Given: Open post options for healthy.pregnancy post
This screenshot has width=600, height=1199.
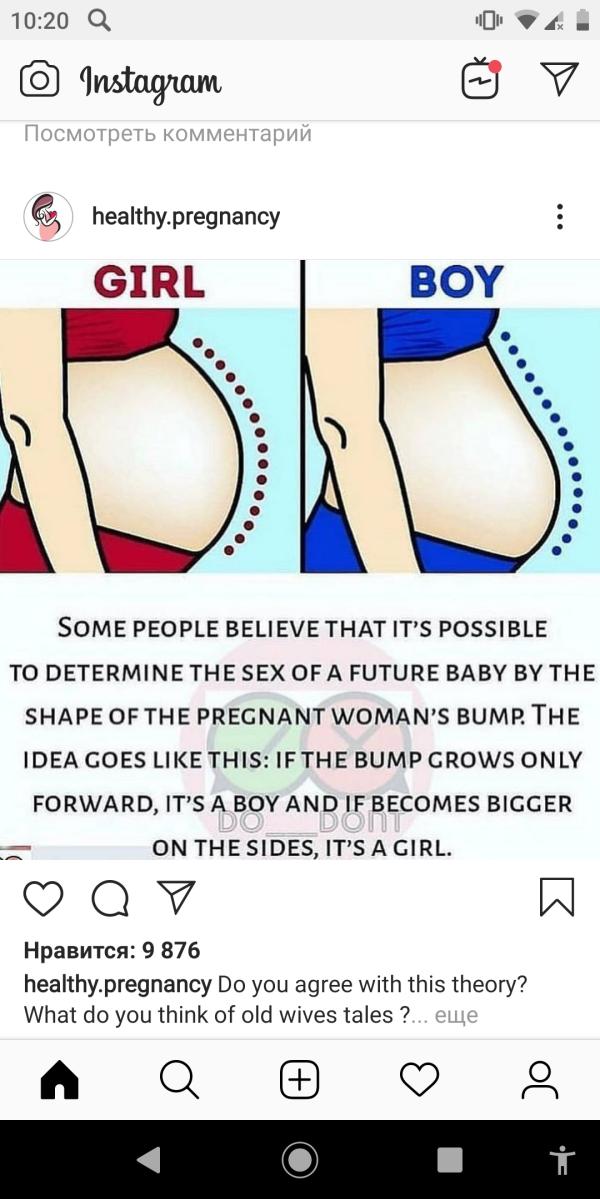Looking at the screenshot, I should pos(559,216).
